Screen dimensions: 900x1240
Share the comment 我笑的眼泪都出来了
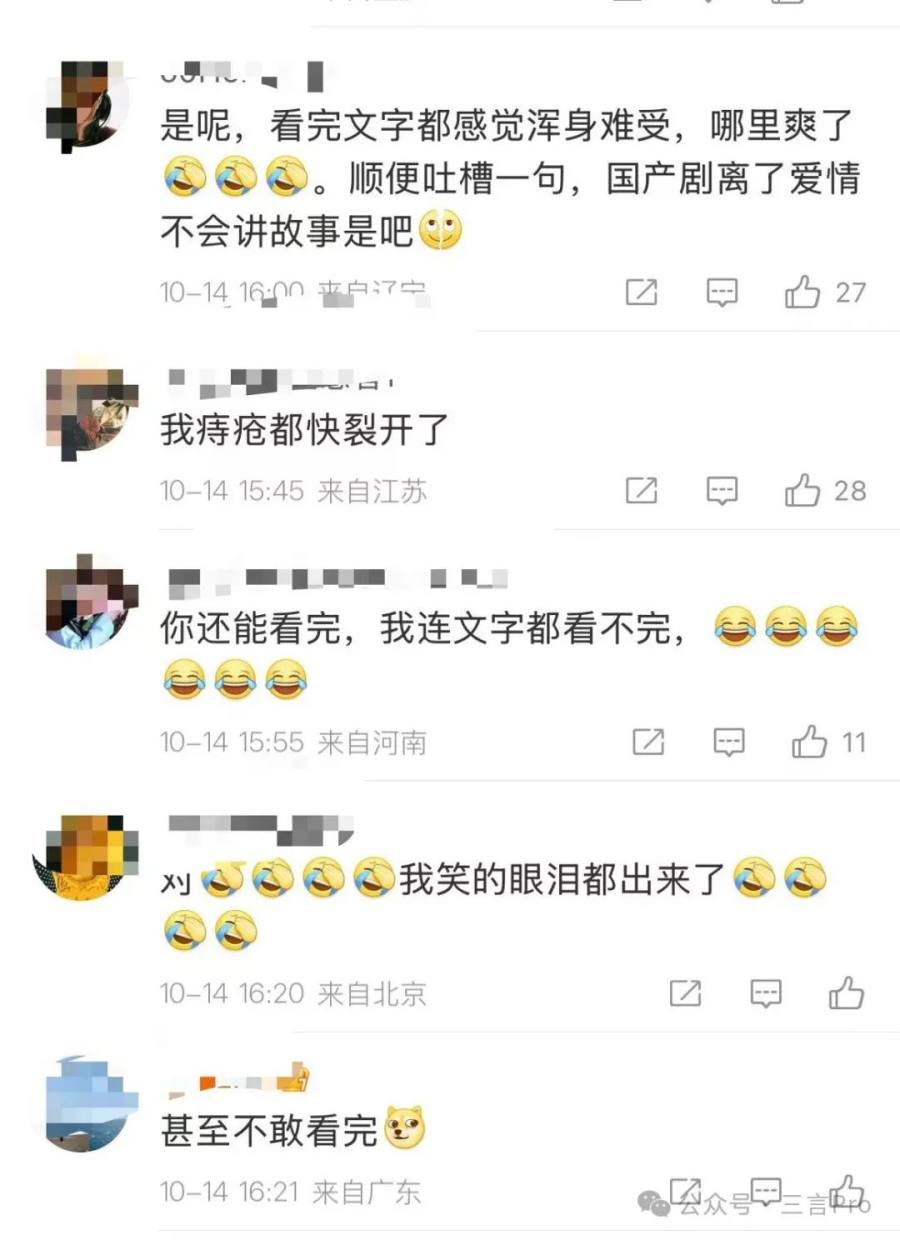coord(685,993)
